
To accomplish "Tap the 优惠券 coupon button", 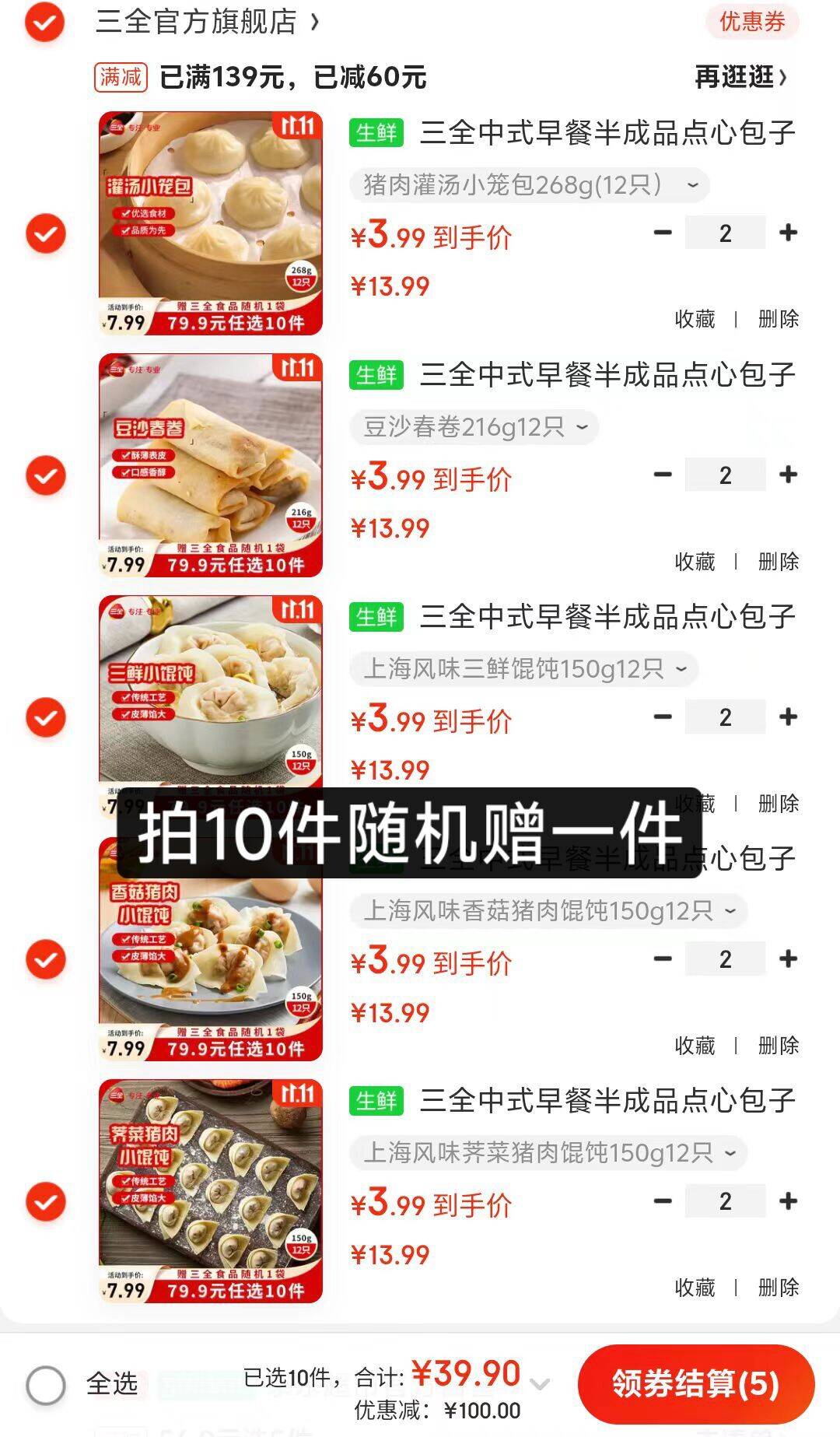I will pyautogui.click(x=751, y=22).
